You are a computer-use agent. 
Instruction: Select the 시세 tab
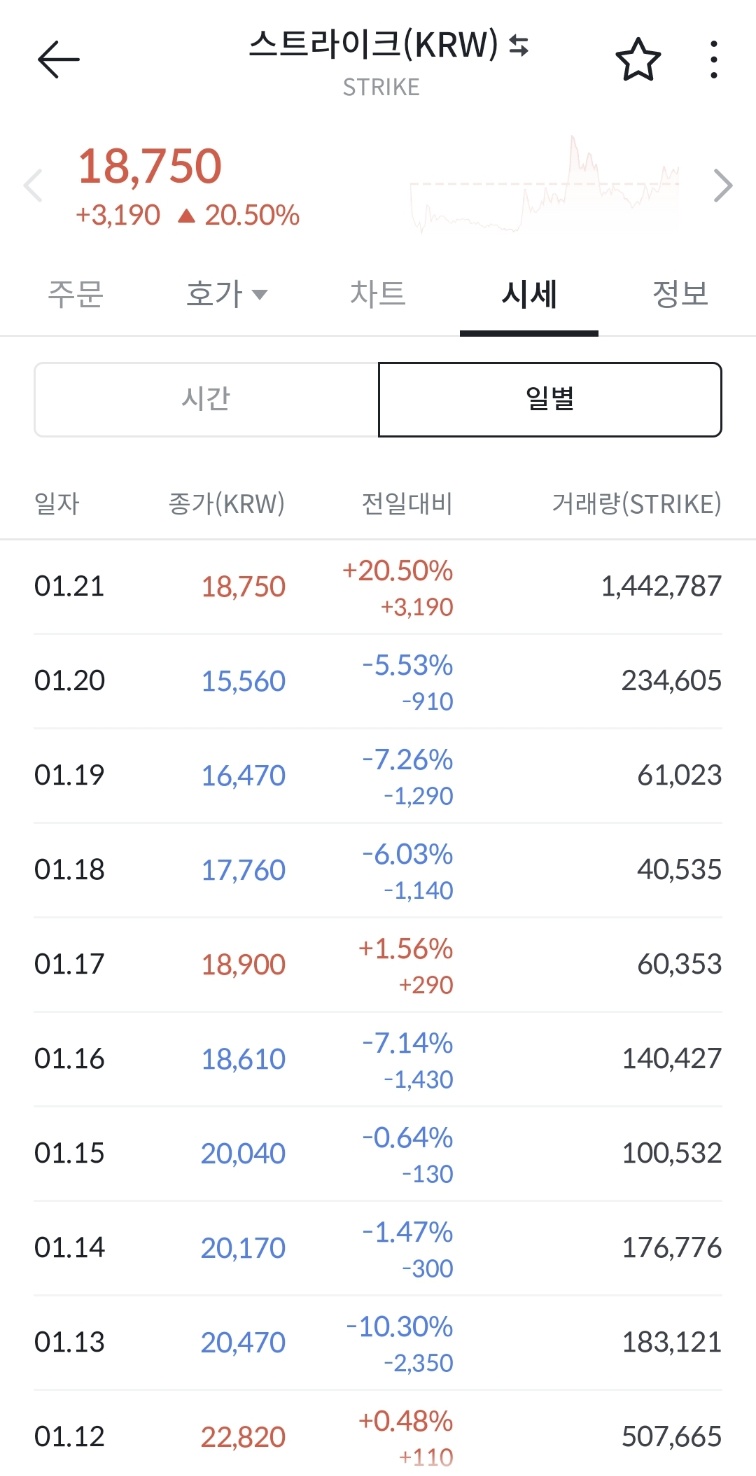point(529,293)
